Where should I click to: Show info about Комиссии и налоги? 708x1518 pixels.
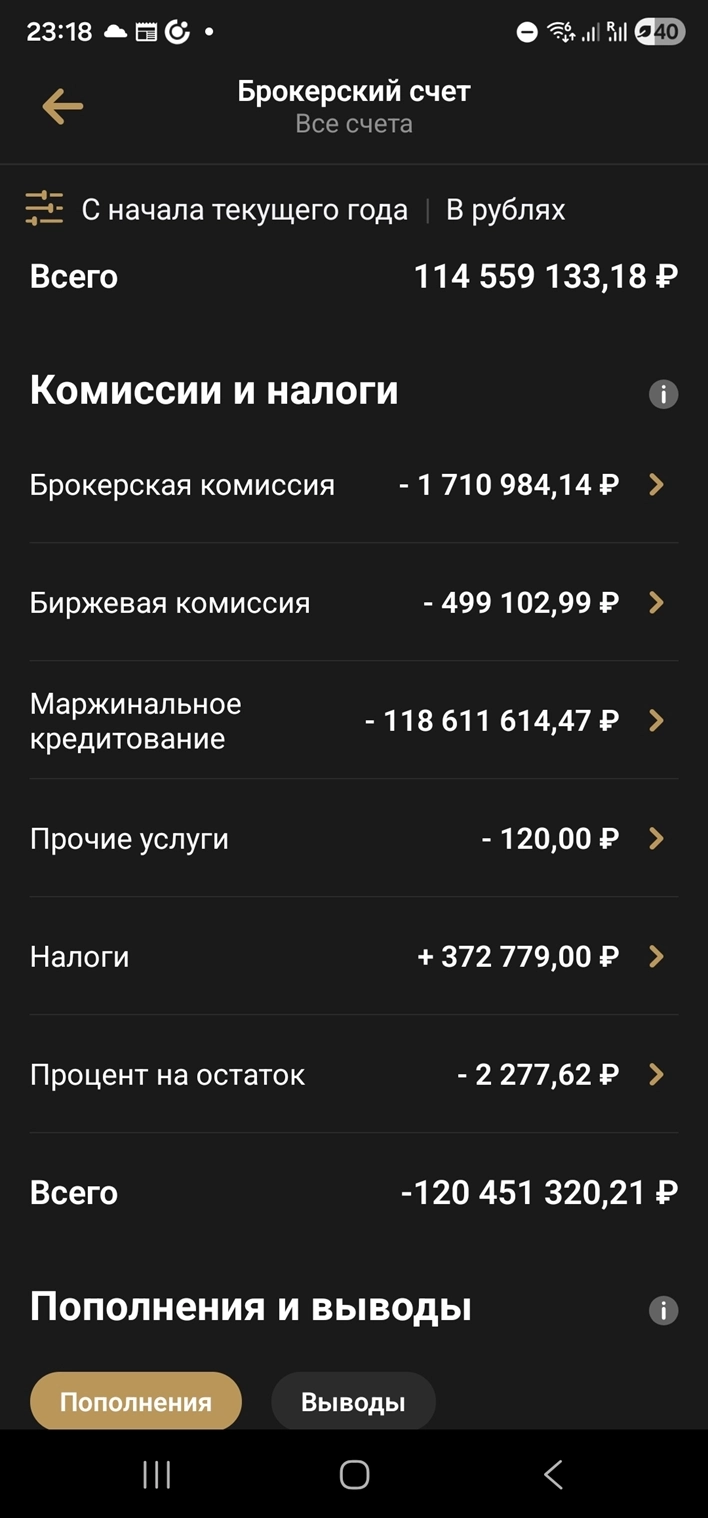point(663,394)
